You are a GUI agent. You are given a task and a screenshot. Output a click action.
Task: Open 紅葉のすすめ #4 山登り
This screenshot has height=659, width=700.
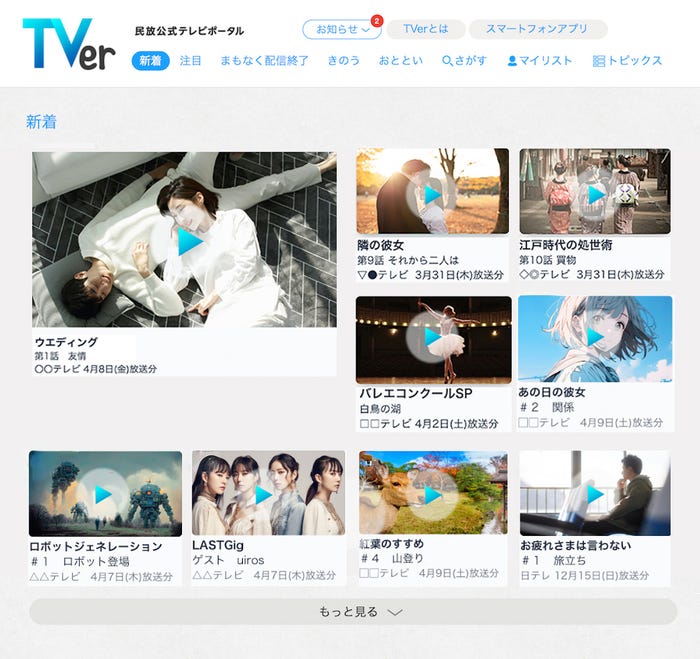pos(432,493)
